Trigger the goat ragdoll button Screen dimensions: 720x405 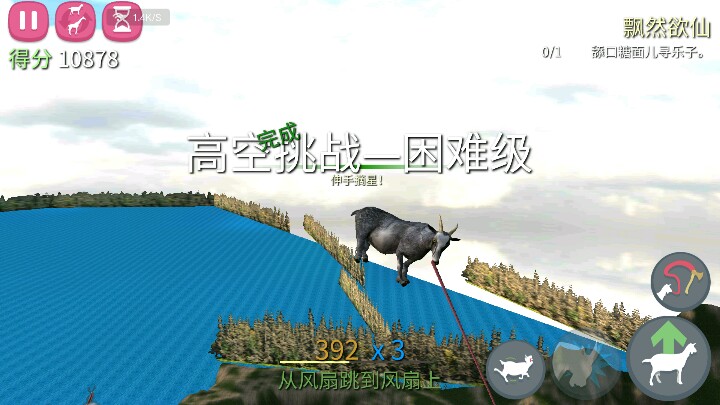click(x=516, y=369)
